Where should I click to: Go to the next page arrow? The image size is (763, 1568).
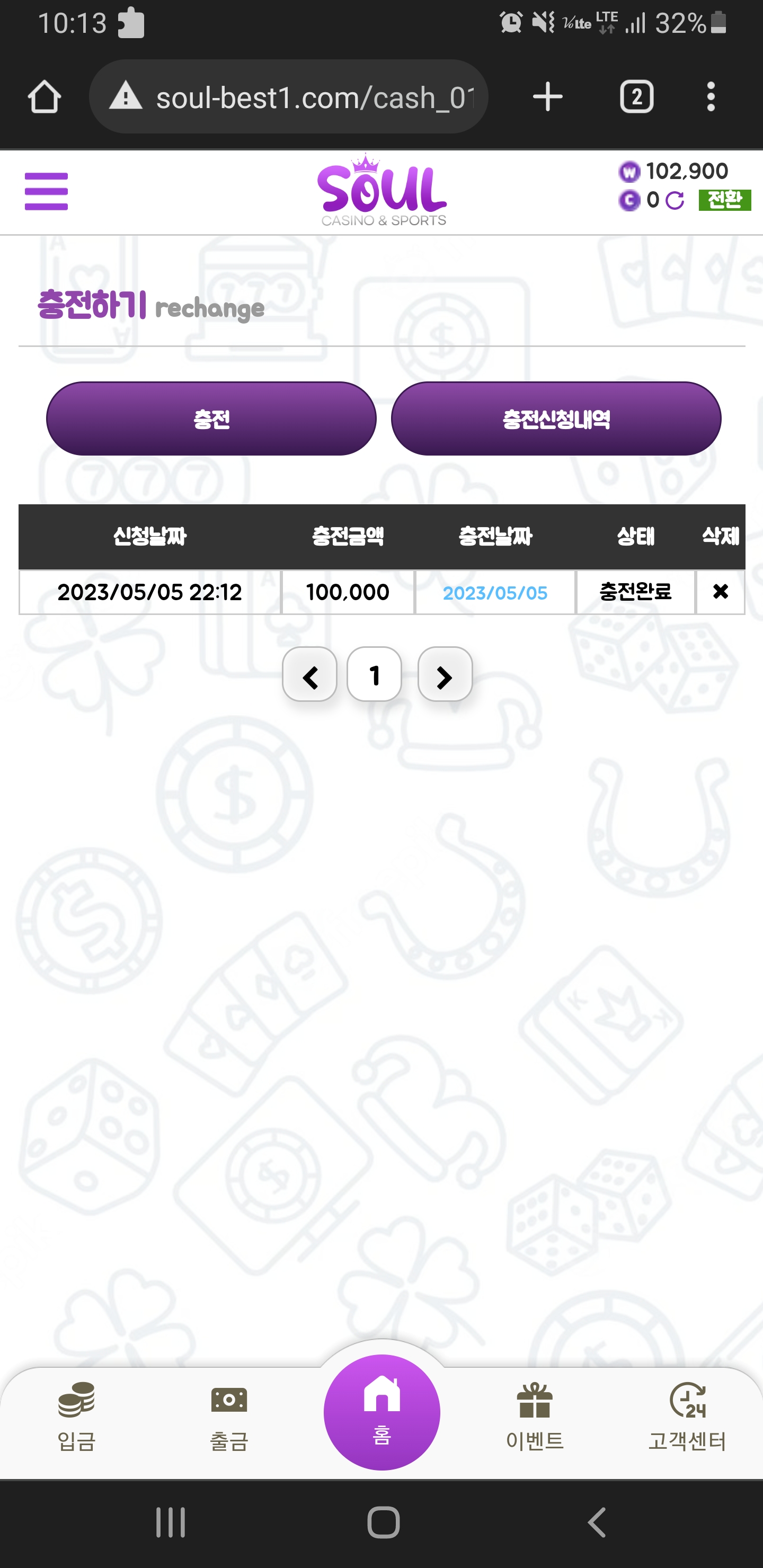tap(445, 674)
